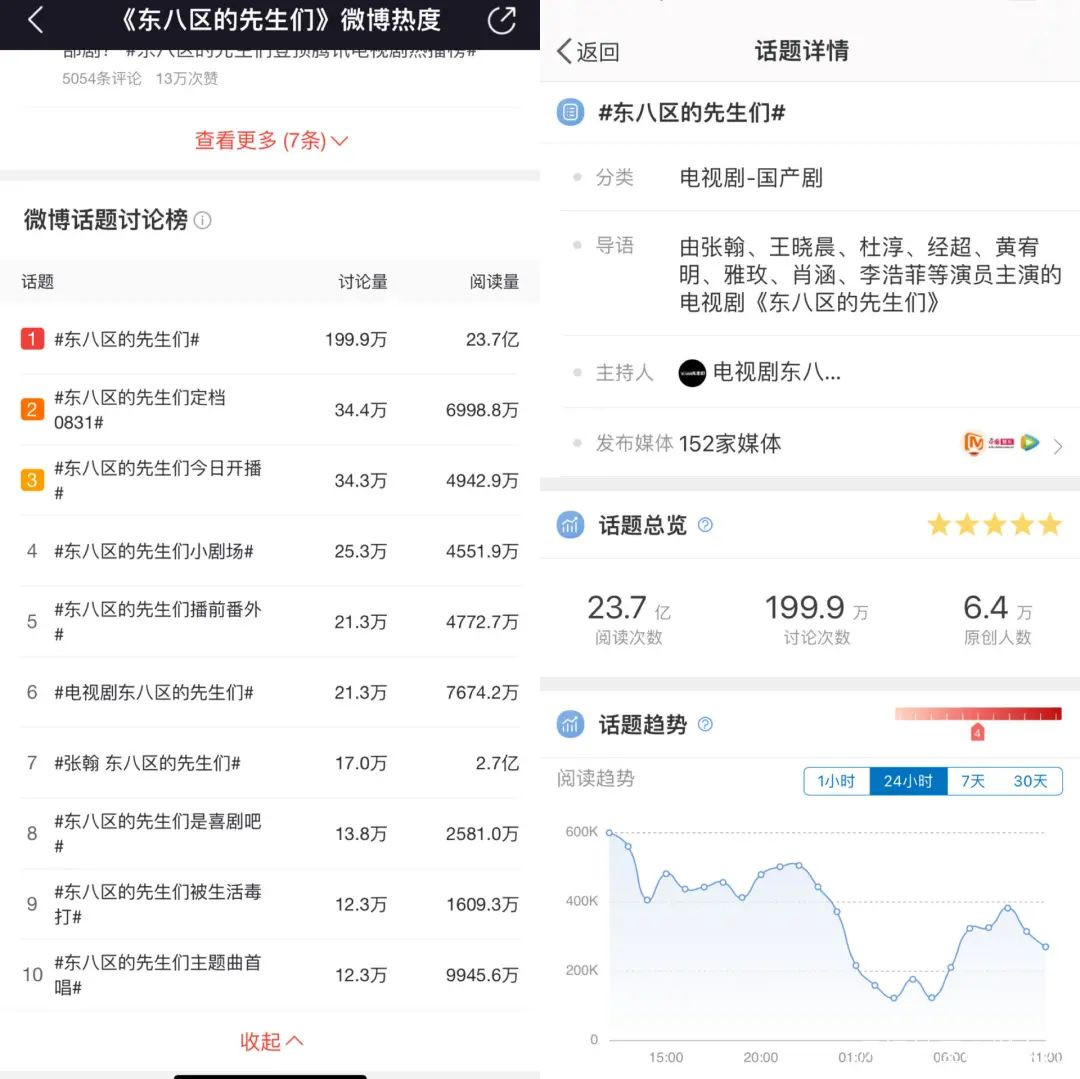Open topic #东八区的先生们定档0831#
Viewport: 1080px width, 1079px height.
(269, 410)
